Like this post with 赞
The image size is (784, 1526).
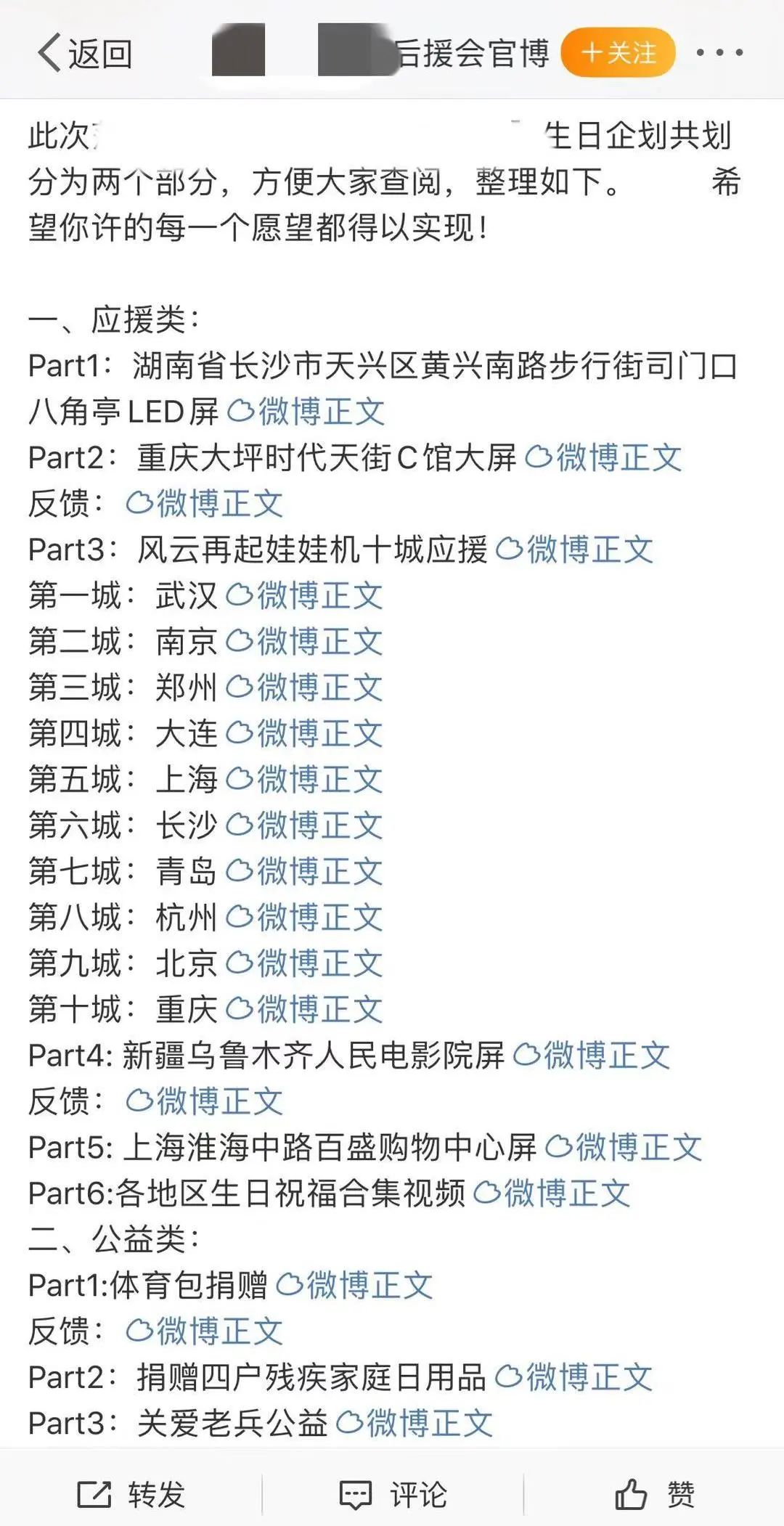pos(655,1495)
